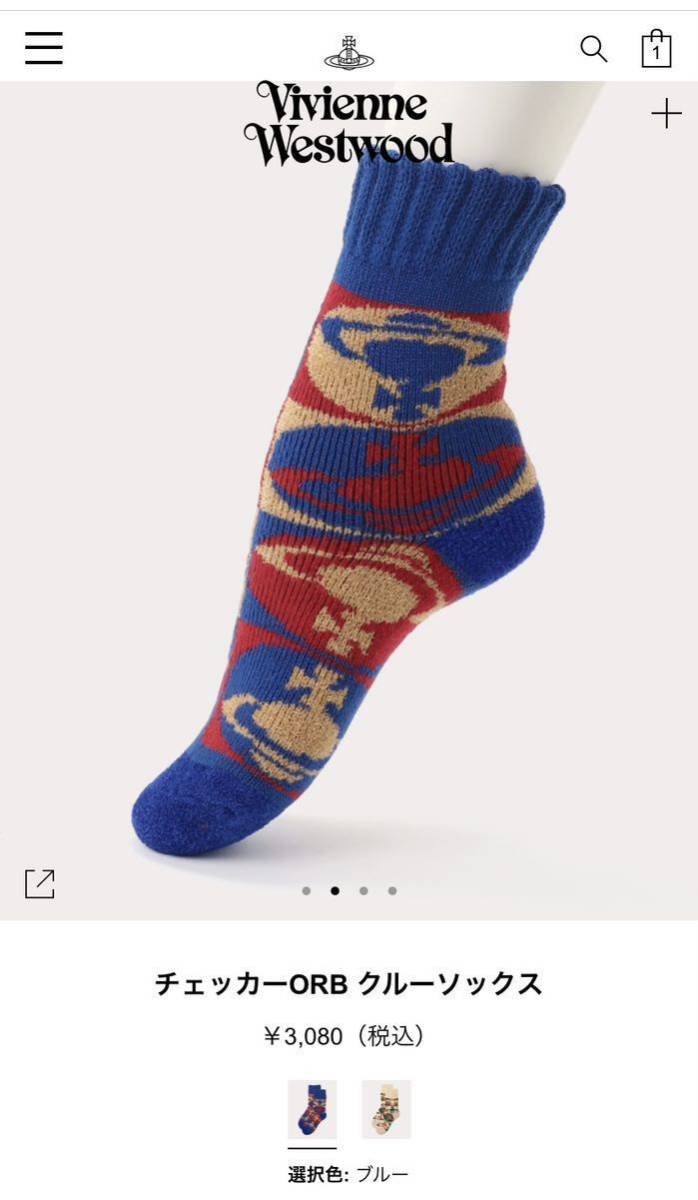Tap the orb logo to go home
698x1200 pixels.
coord(349,50)
